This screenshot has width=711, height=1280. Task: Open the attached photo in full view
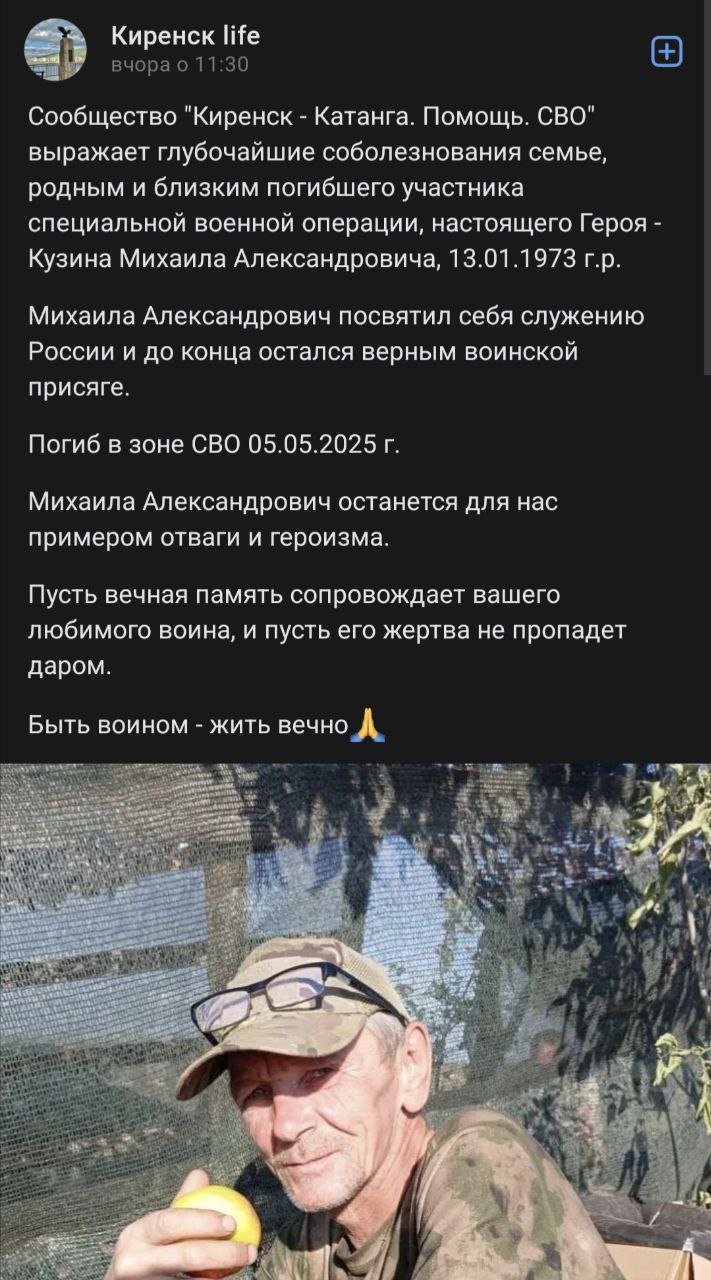coord(355,1022)
